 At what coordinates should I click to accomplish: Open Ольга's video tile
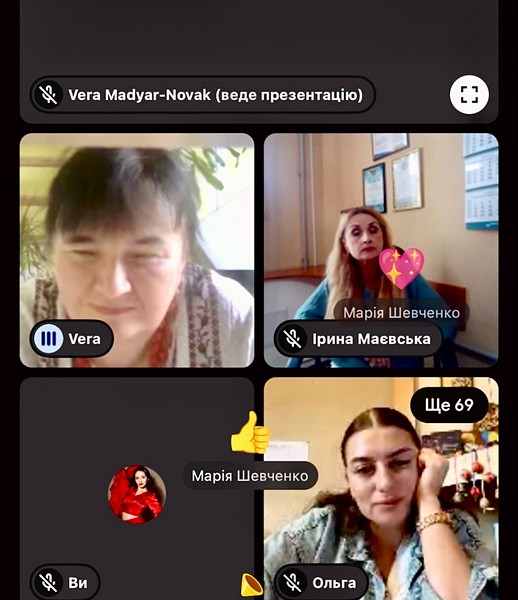(x=381, y=489)
